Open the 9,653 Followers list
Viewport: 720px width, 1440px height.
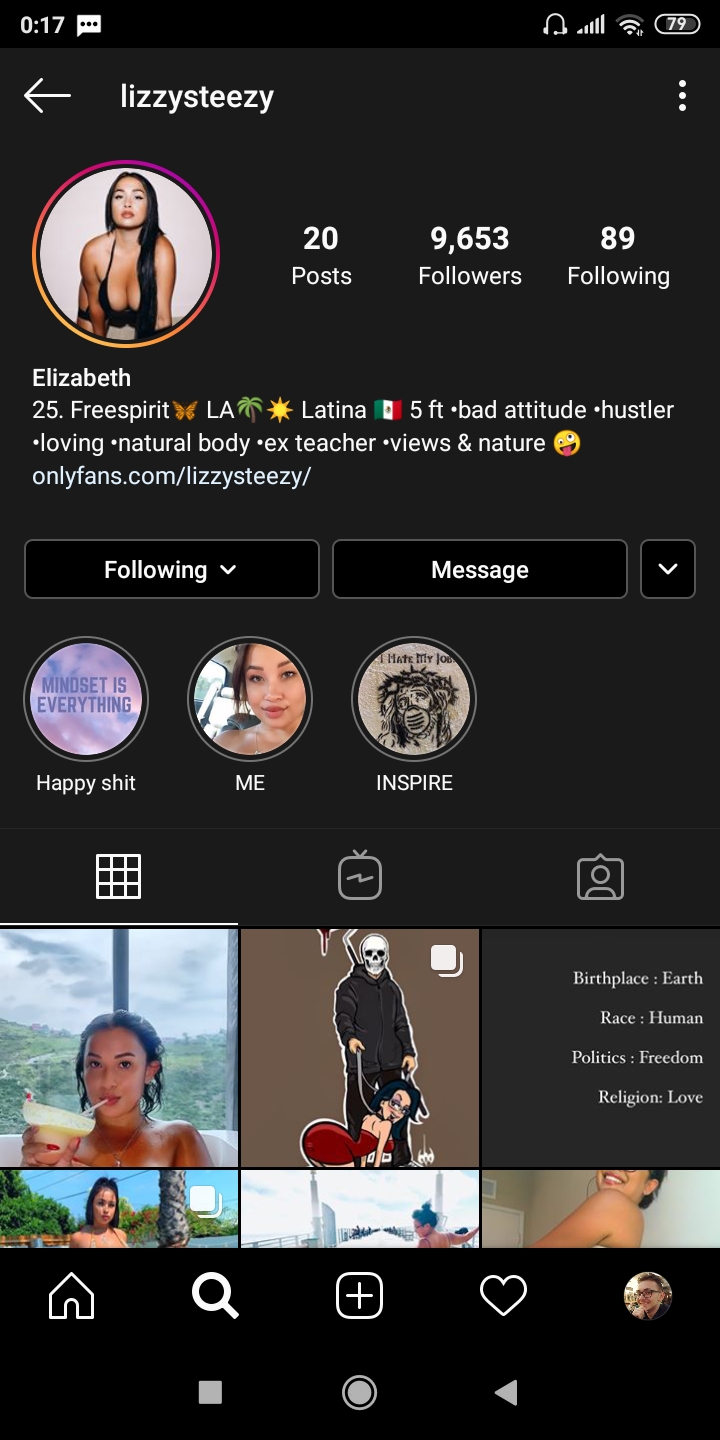(469, 255)
